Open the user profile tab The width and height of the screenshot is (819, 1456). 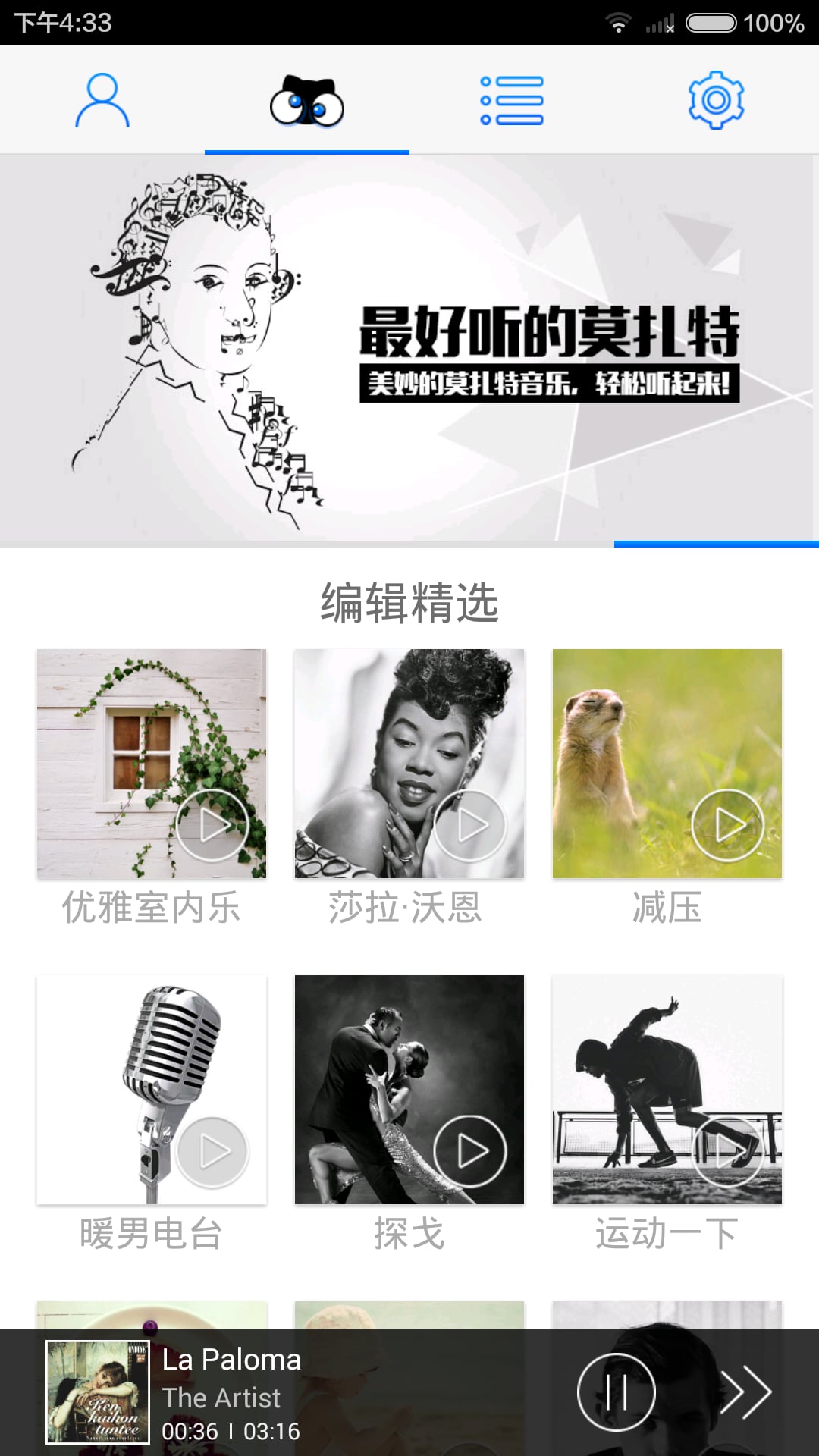[102, 100]
